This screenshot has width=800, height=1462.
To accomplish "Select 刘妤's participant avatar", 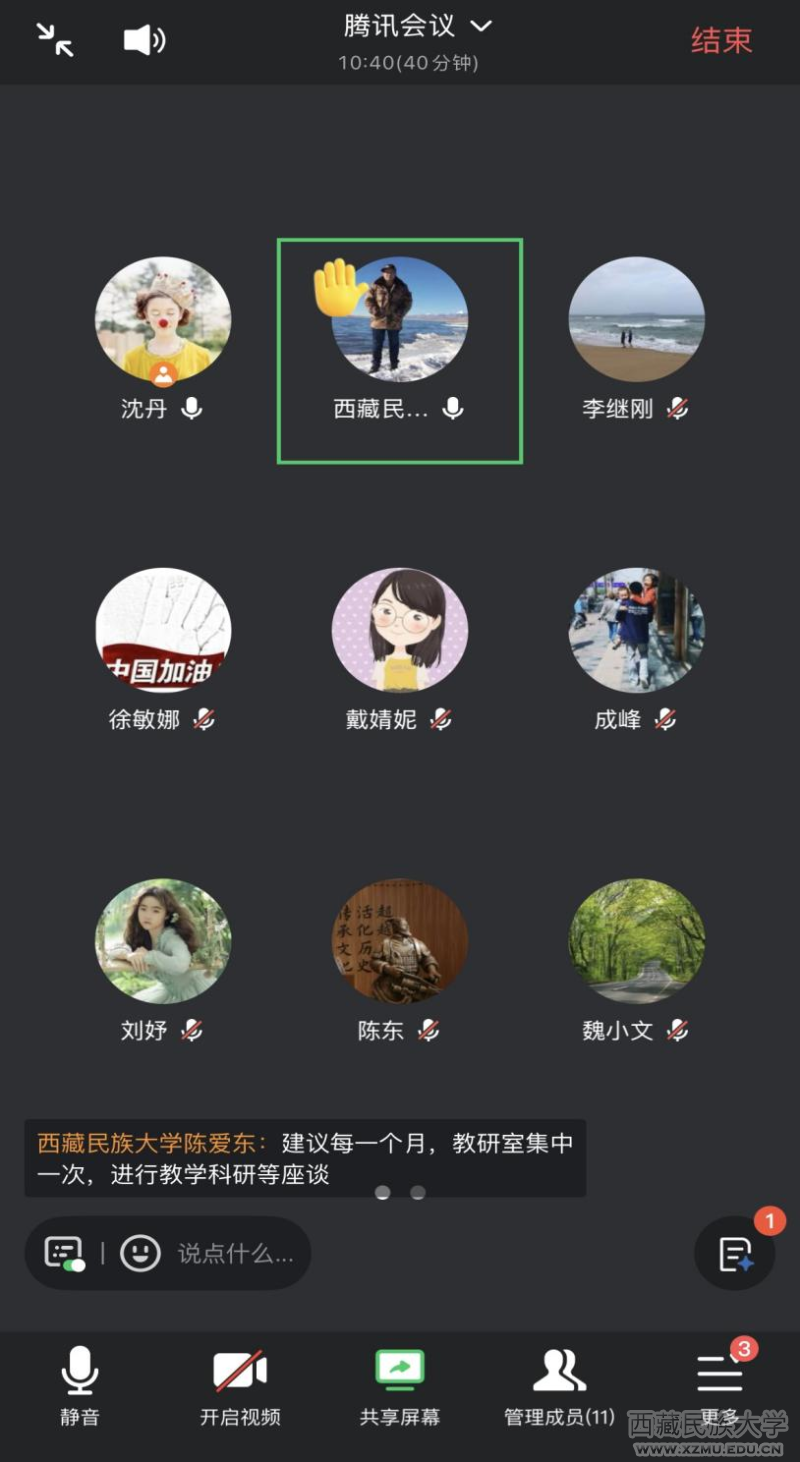I will coord(163,940).
